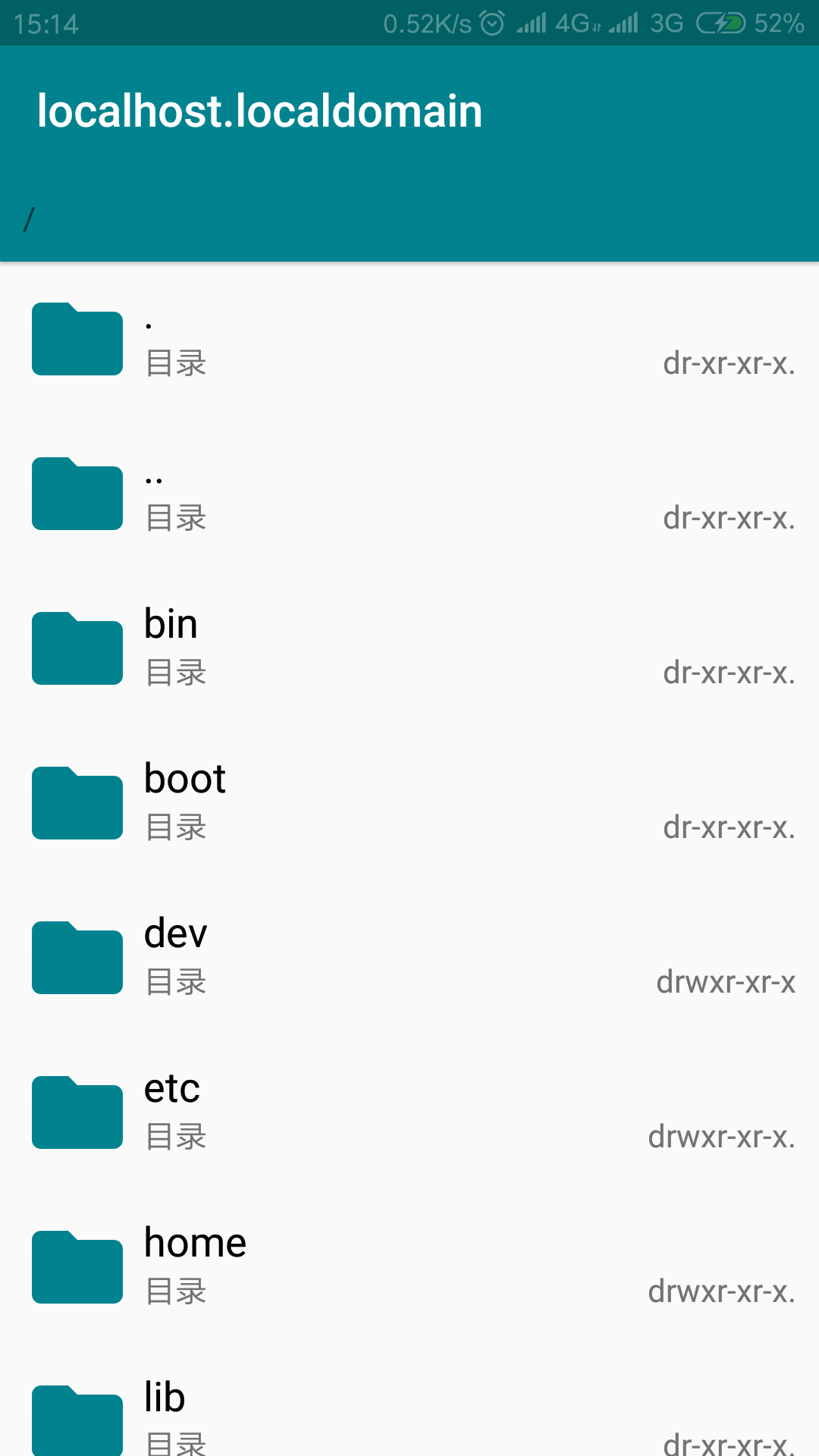Open the boot folder
This screenshot has width=819, height=1456.
coord(409,804)
